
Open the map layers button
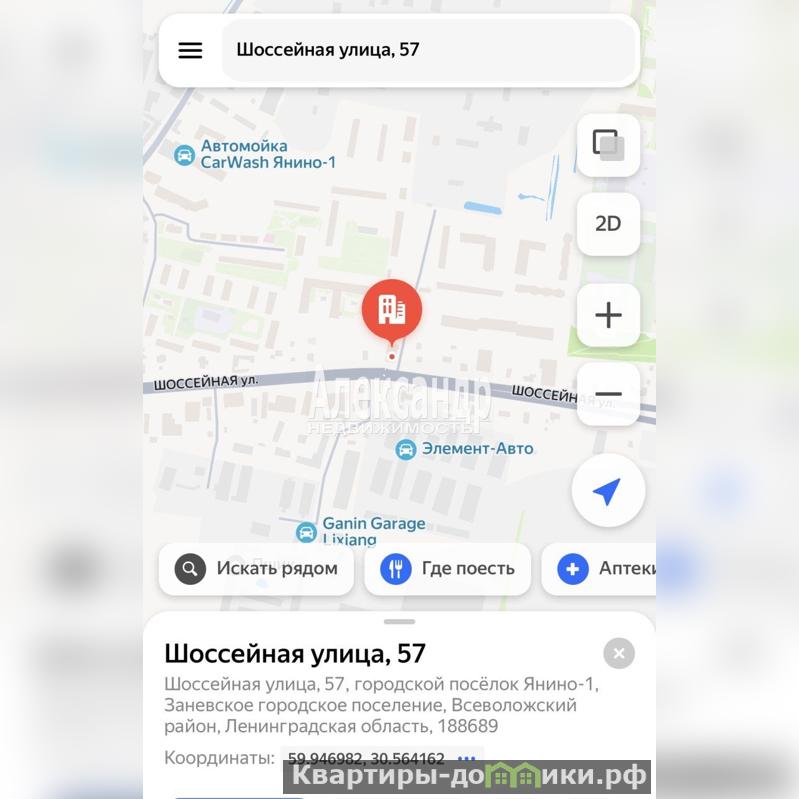click(x=608, y=145)
